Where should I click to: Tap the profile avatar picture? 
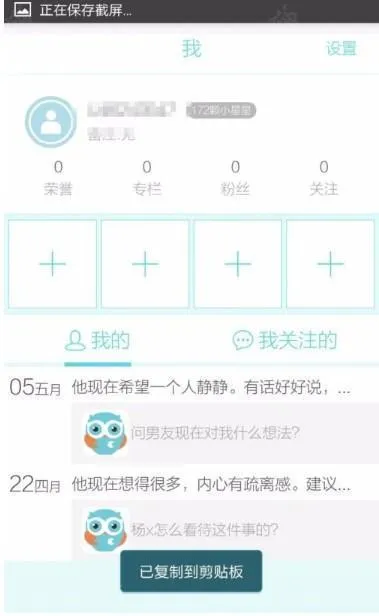51,122
